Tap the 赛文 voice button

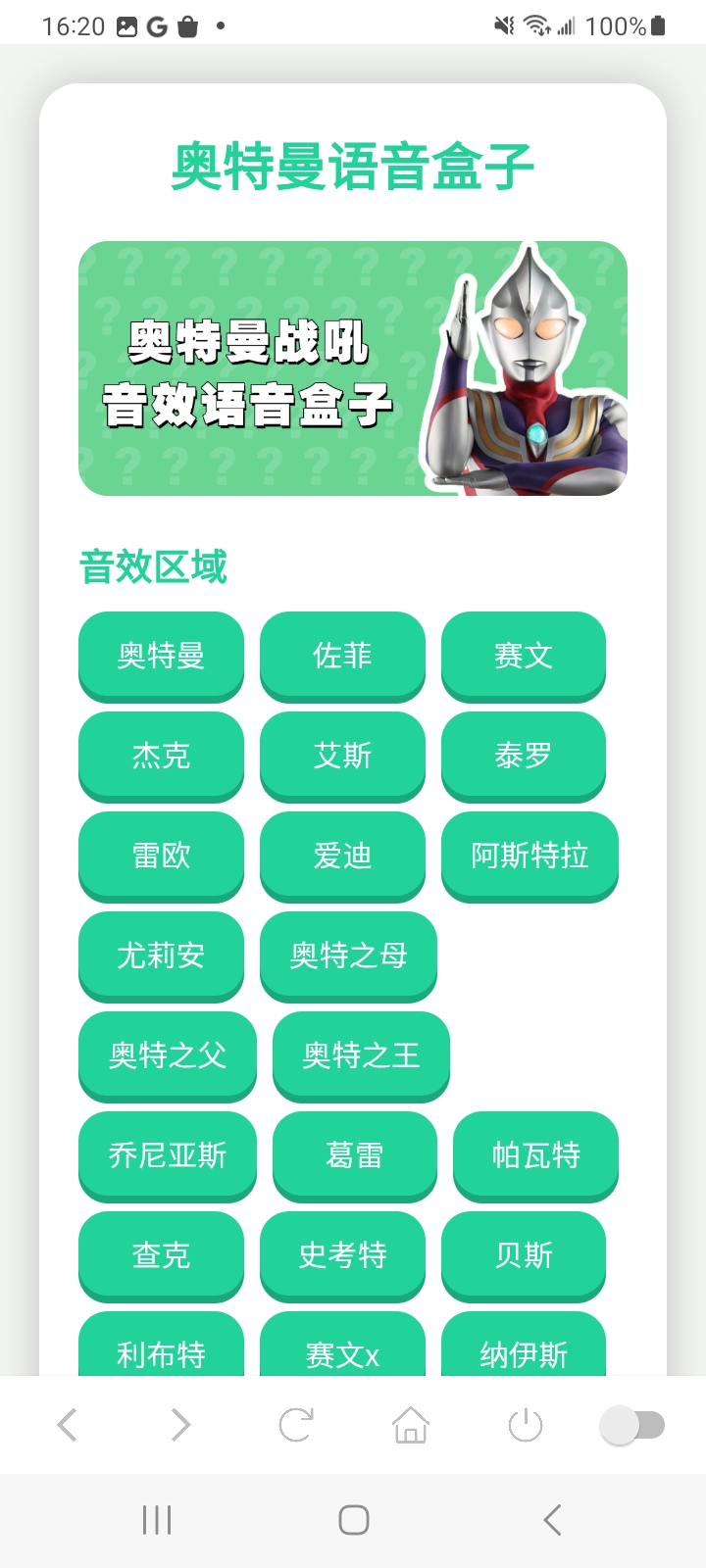(x=524, y=657)
